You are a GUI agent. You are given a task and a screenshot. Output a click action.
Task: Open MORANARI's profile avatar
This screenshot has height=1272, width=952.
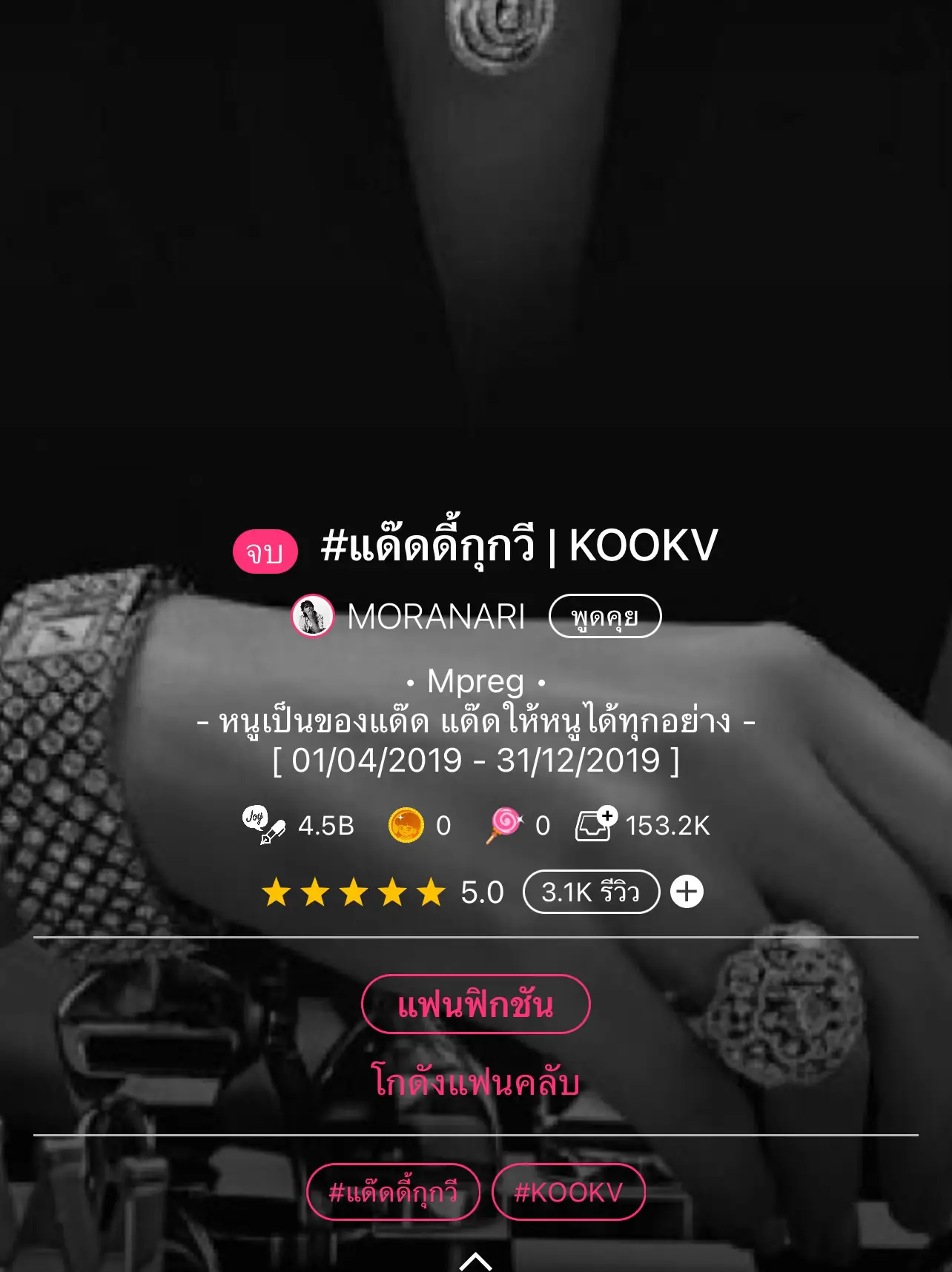(x=312, y=616)
